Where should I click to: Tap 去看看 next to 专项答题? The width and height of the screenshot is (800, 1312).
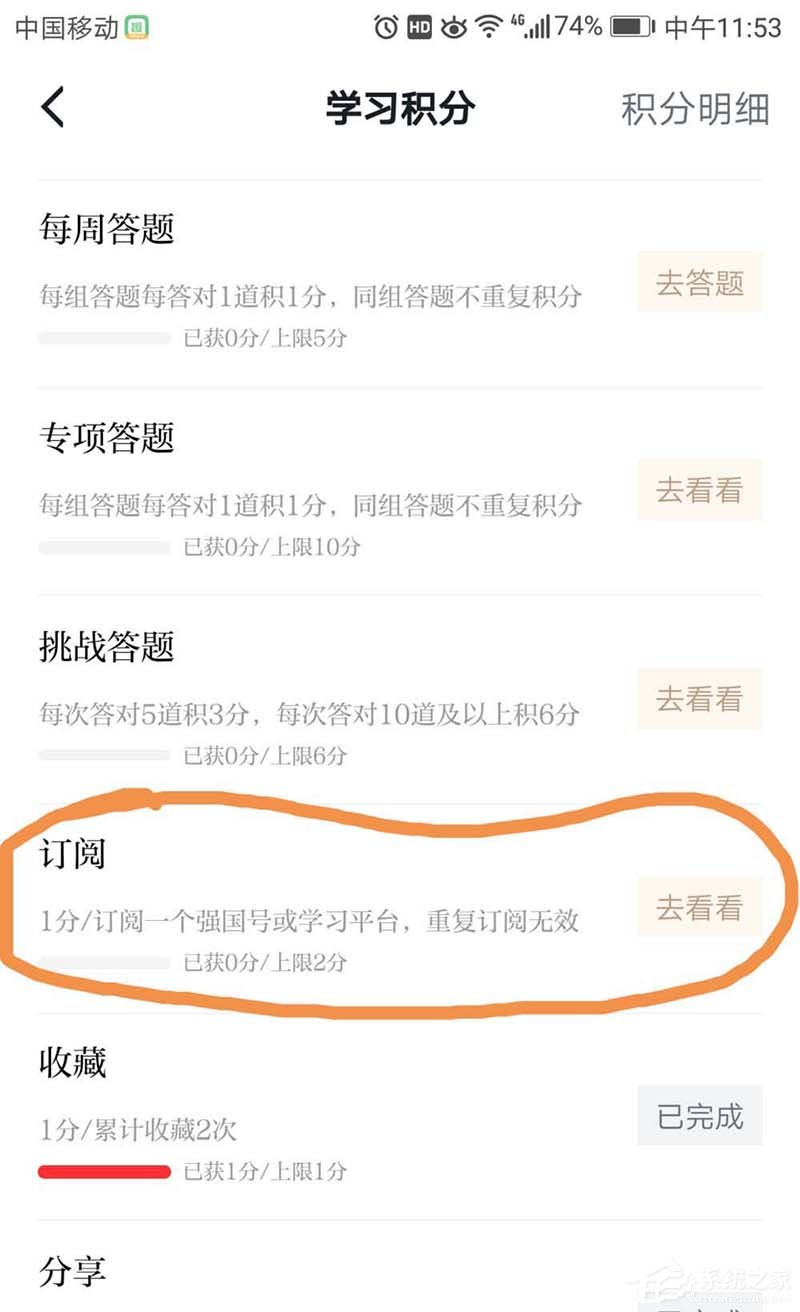point(699,489)
